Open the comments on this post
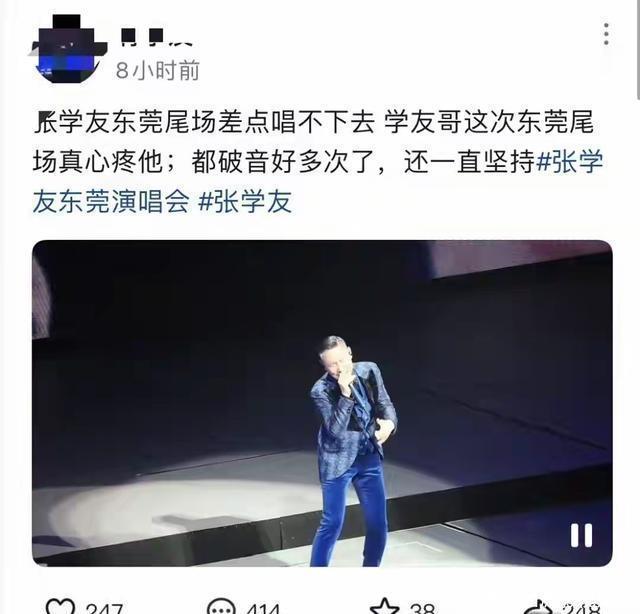The width and height of the screenshot is (640, 614). tap(222, 606)
